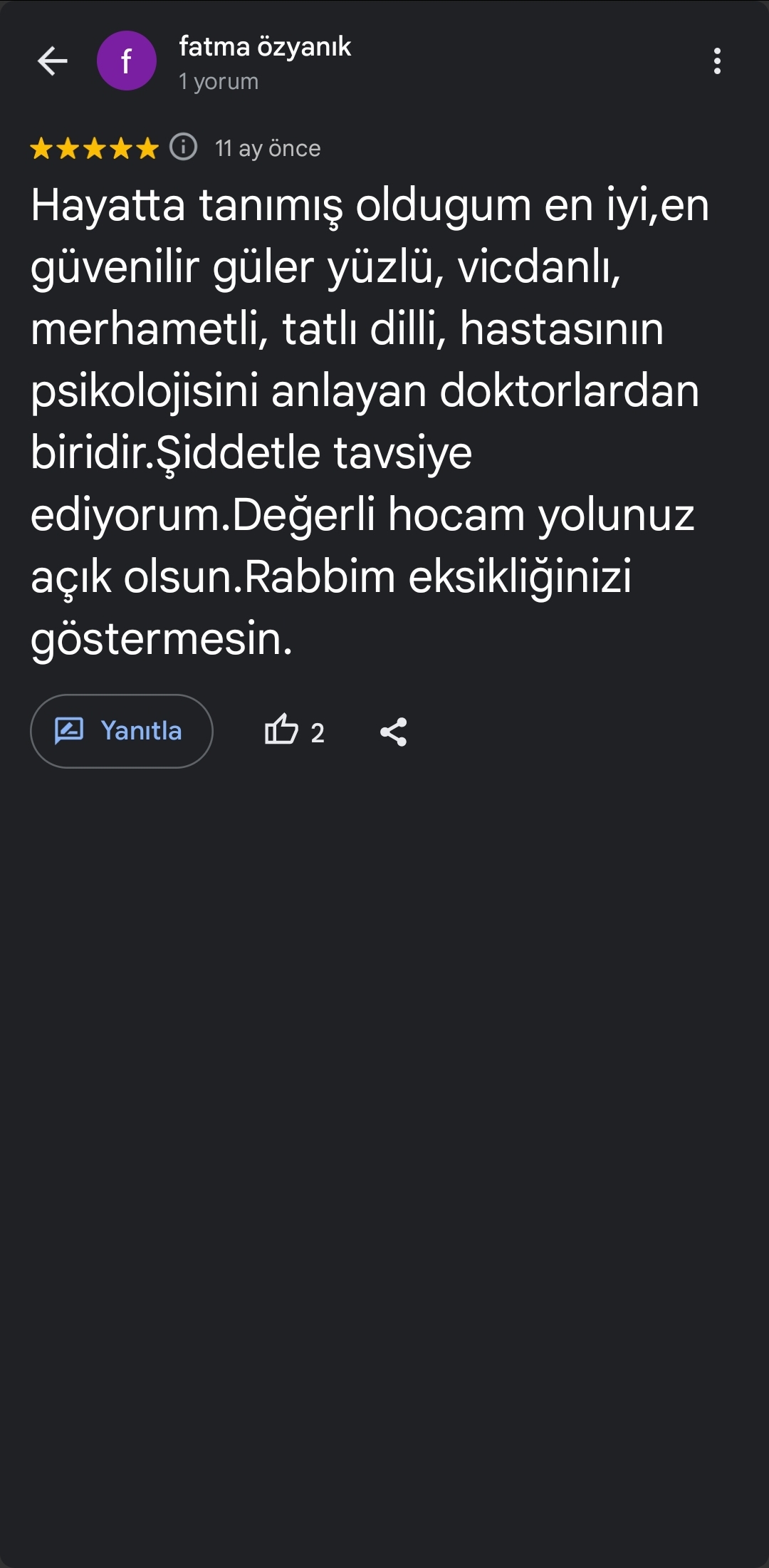This screenshot has width=769, height=1568.
Task: Tap the Yanıtla reply button
Action: 121,731
